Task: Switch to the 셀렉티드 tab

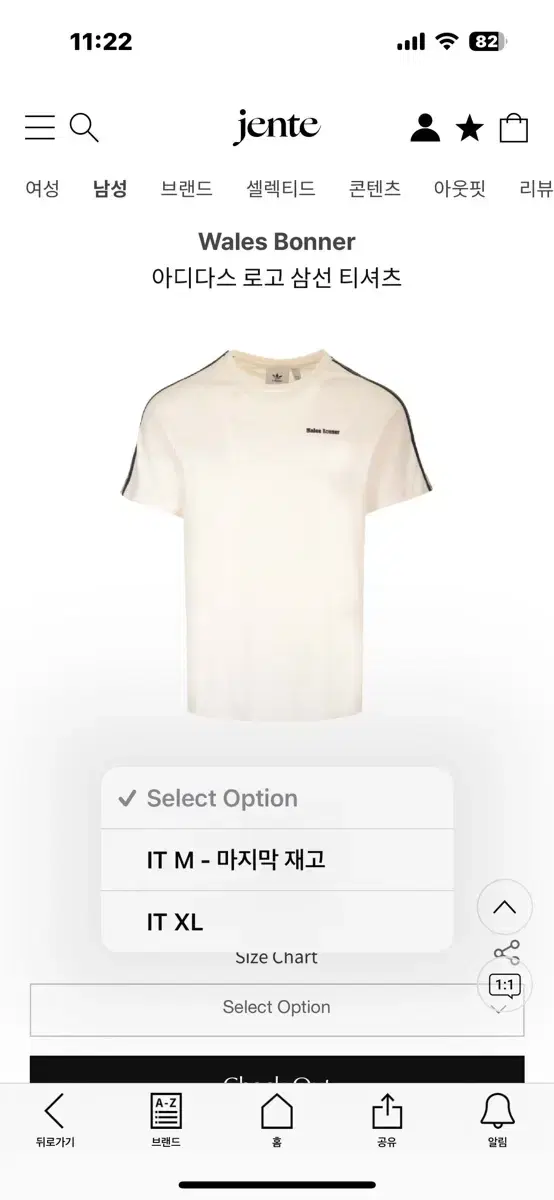Action: point(281,188)
